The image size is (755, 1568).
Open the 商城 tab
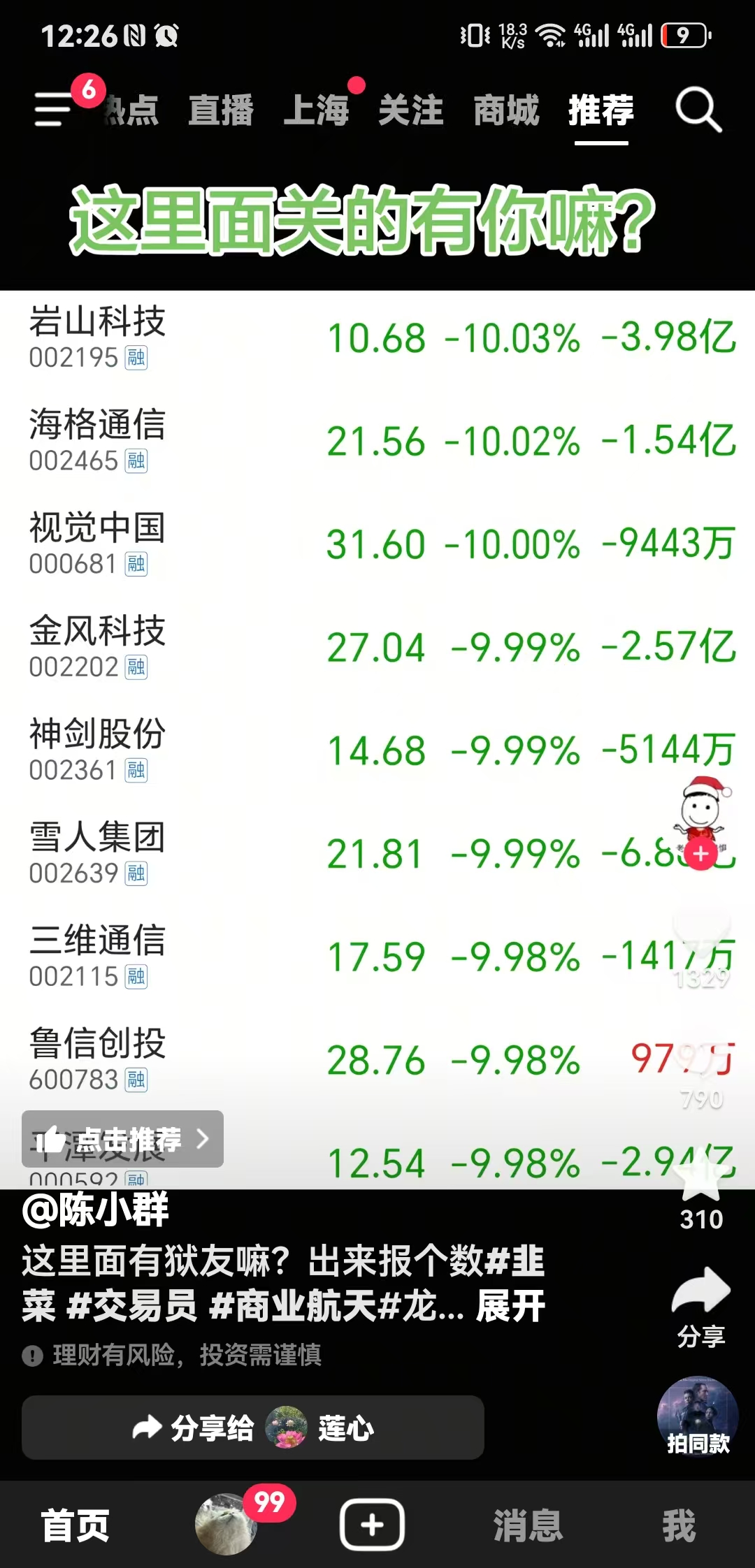(506, 110)
